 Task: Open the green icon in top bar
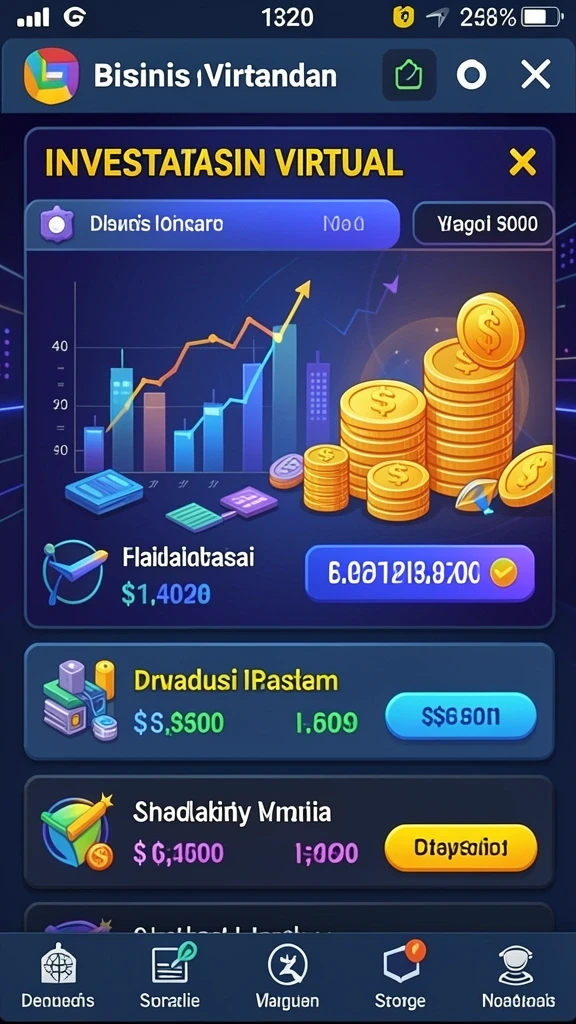[409, 75]
